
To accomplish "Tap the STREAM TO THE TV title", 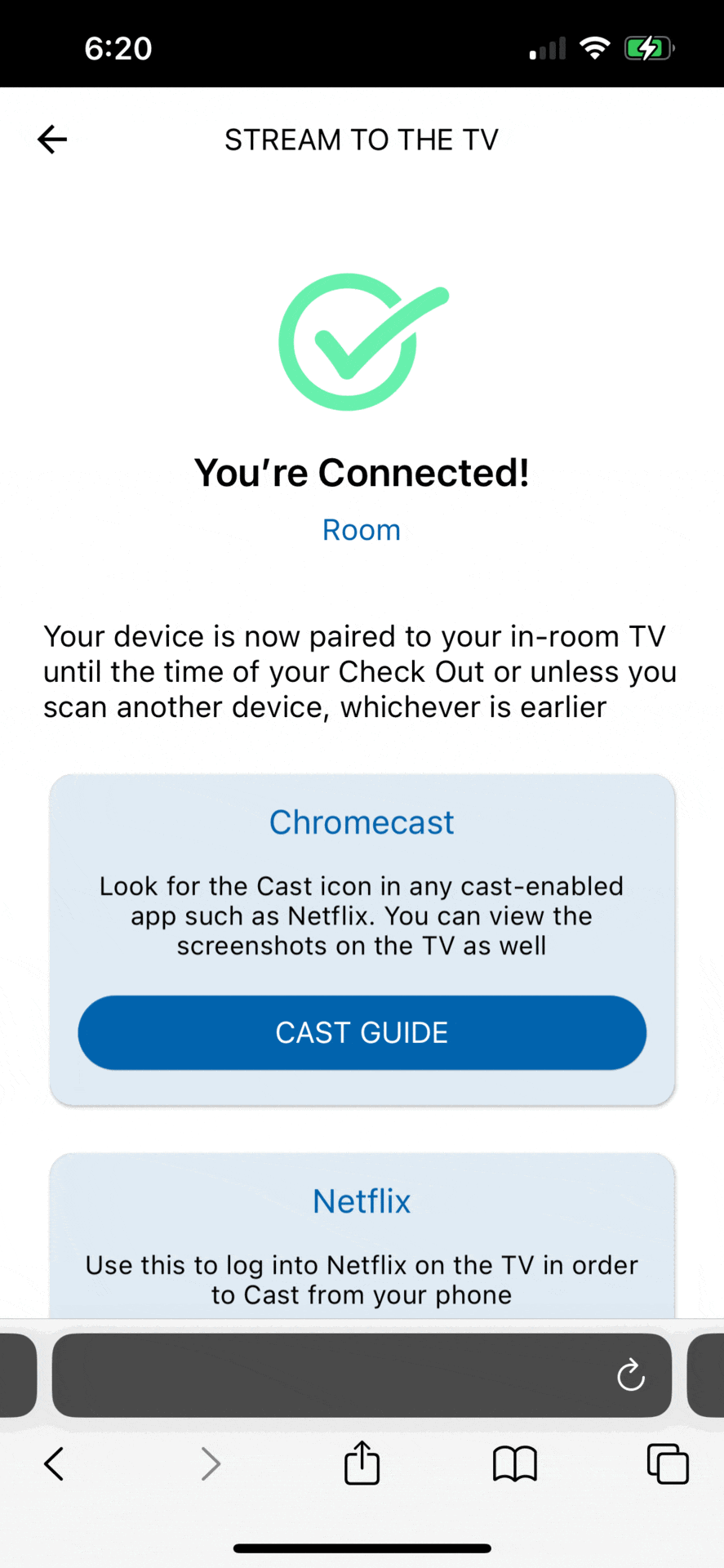I will 362,139.
